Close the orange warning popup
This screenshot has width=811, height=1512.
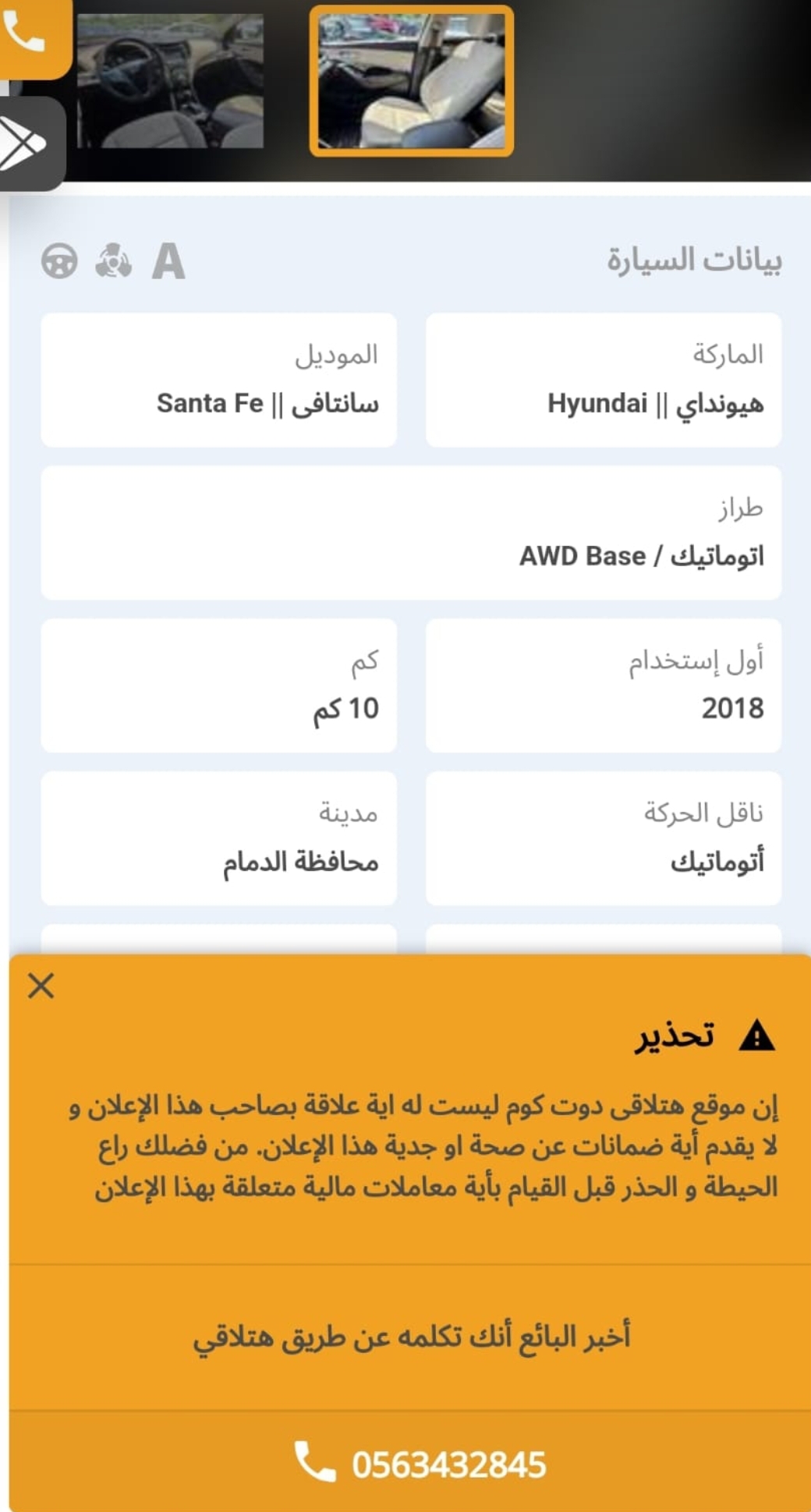tap(41, 986)
